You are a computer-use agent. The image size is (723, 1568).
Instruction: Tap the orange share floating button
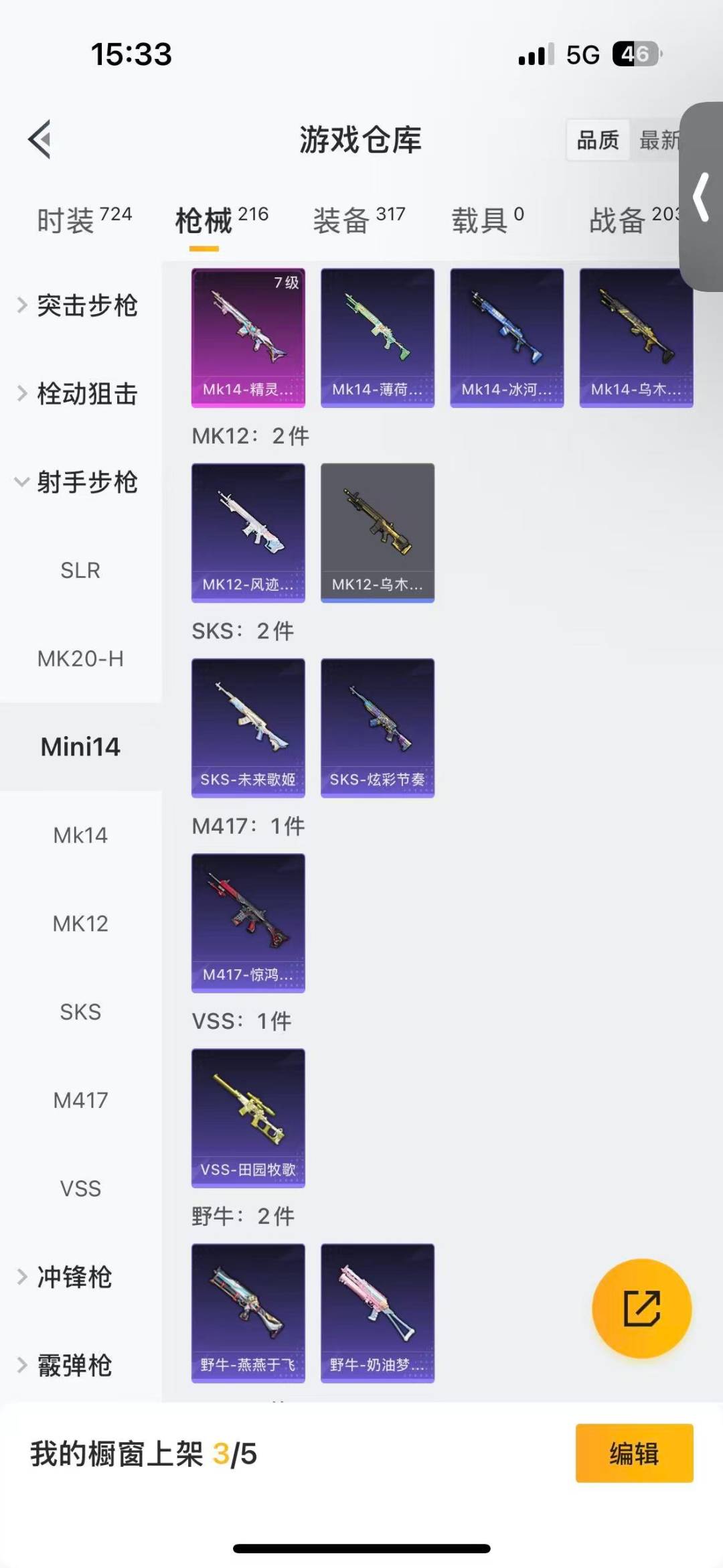(641, 1308)
